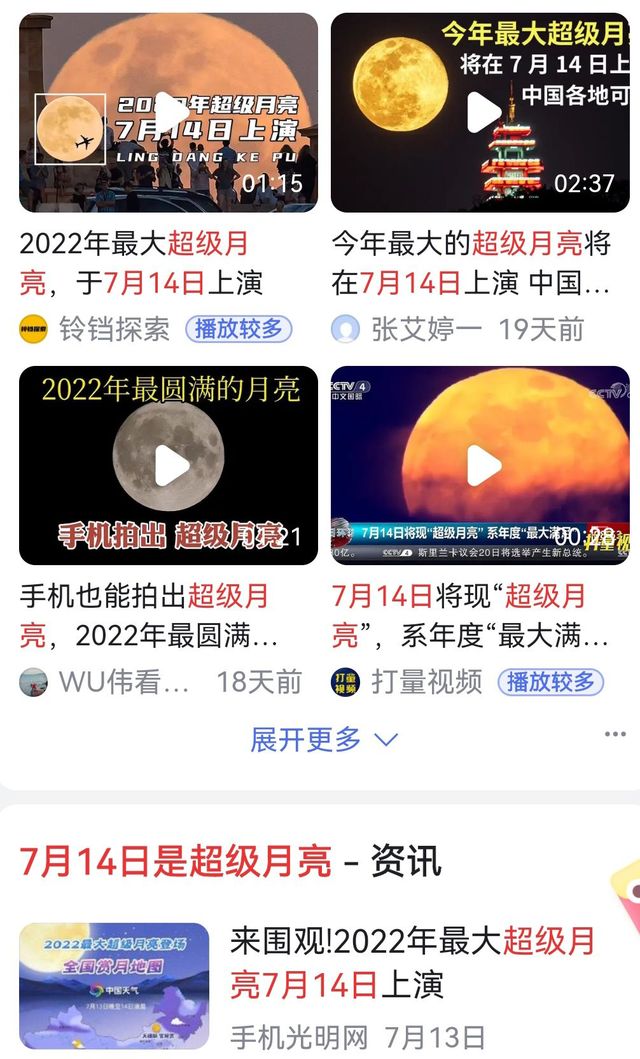
Task: Play the 手机也能拍出超级月亮 video
Action: 172,466
